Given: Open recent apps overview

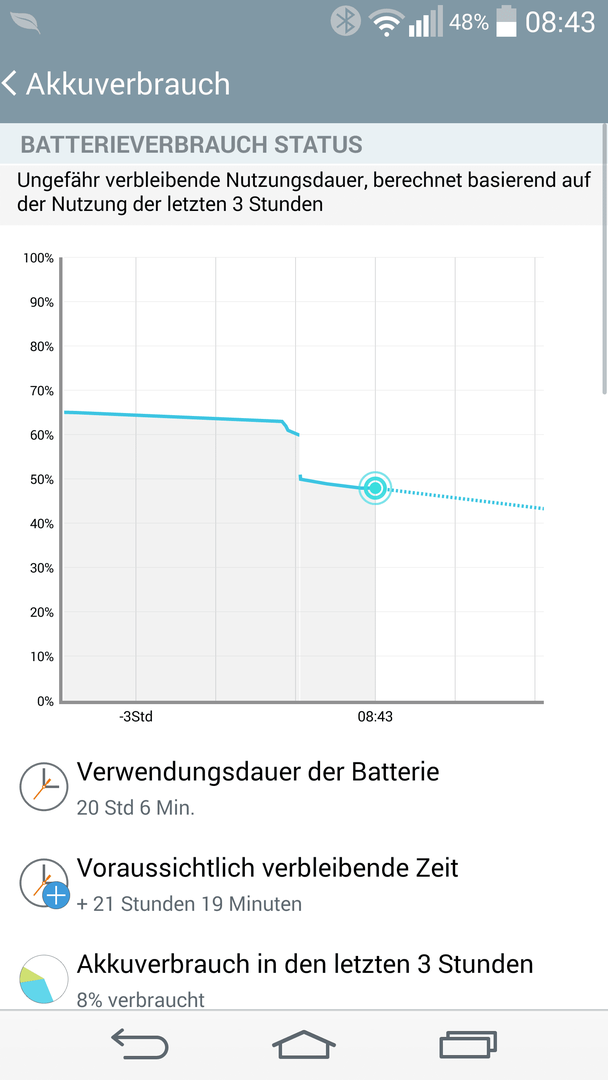Looking at the screenshot, I should tap(468, 1043).
